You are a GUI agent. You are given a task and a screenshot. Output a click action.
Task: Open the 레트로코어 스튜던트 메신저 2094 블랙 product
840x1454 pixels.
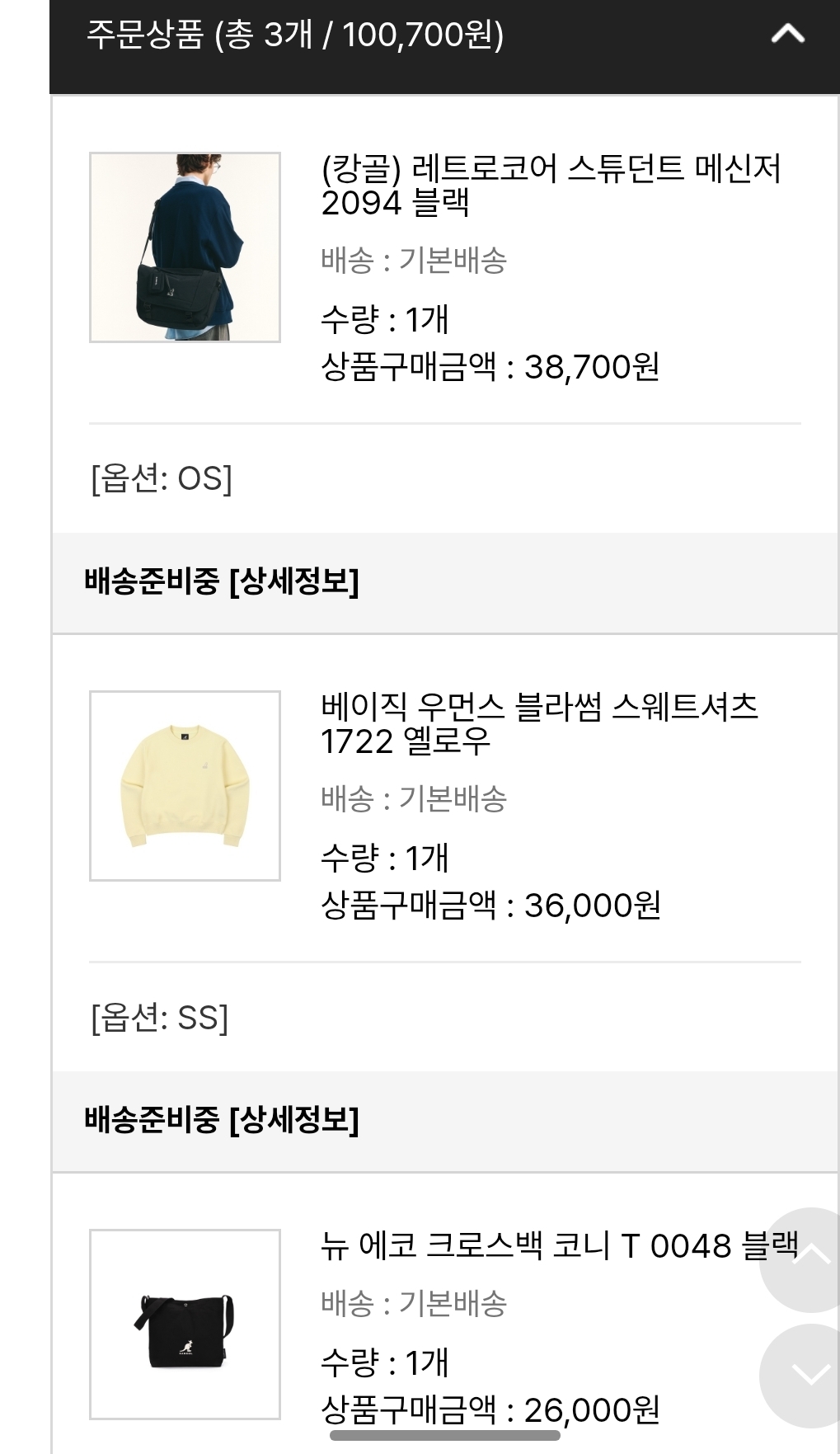550,185
